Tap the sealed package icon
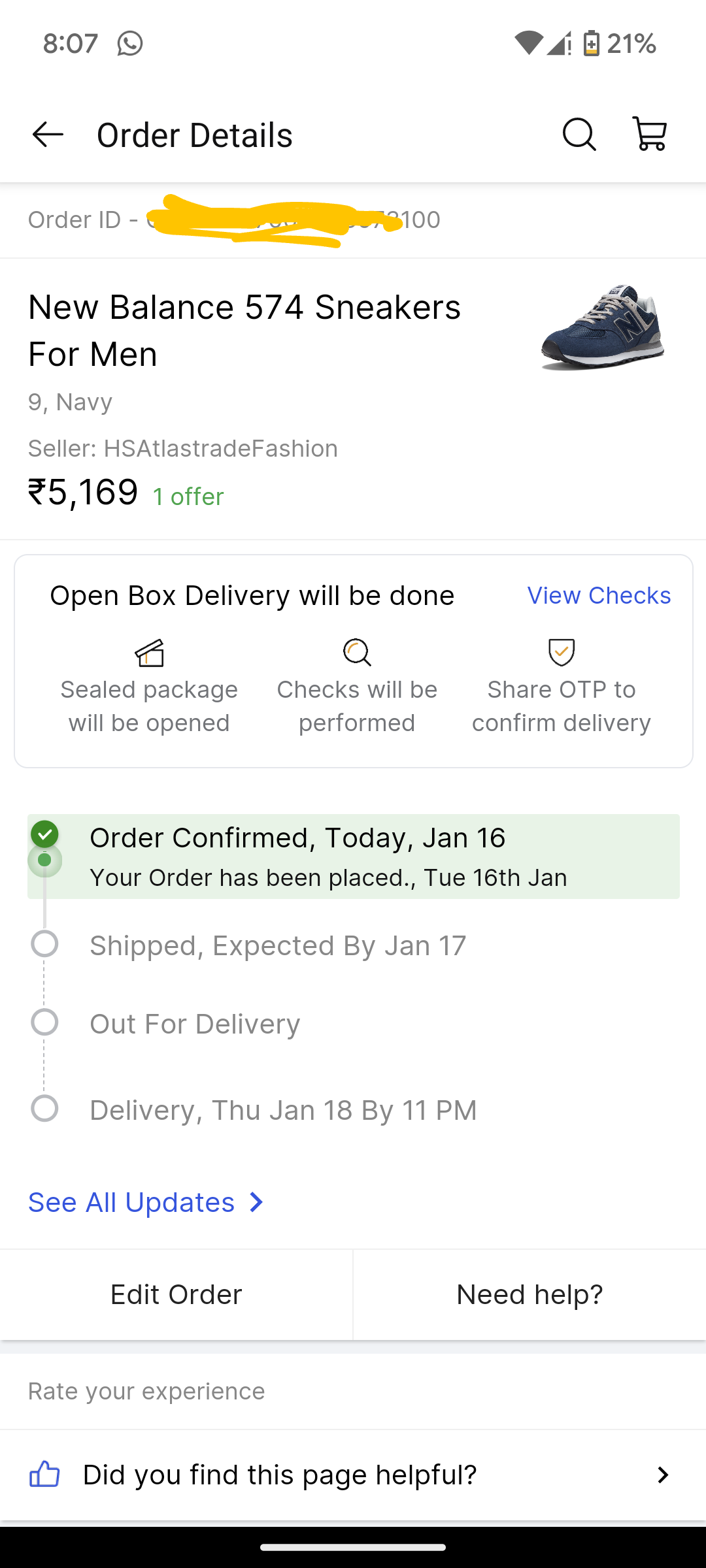This screenshot has height=1568, width=706. (x=149, y=652)
